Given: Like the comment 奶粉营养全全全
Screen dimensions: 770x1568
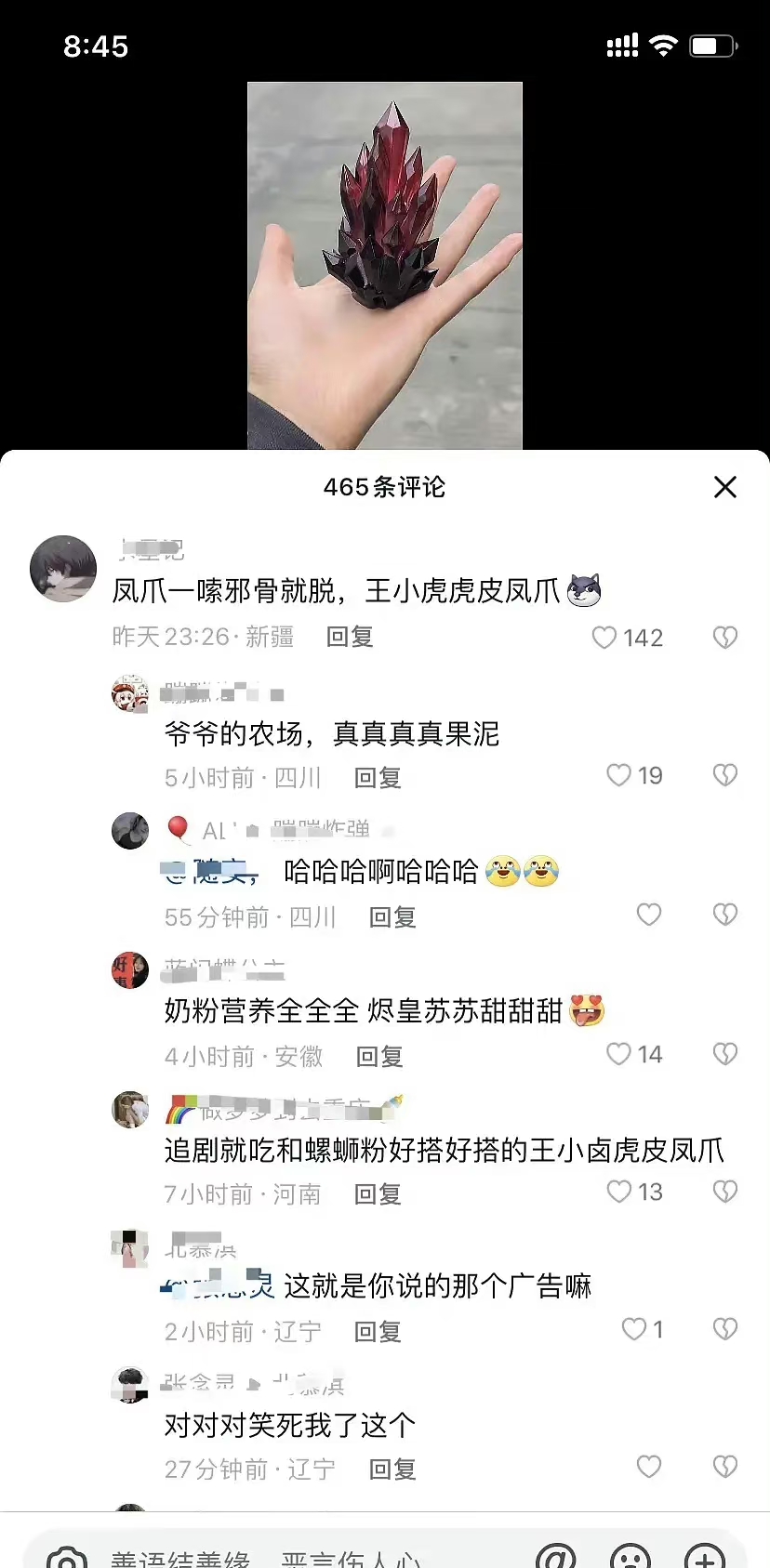Looking at the screenshot, I should (x=618, y=1054).
